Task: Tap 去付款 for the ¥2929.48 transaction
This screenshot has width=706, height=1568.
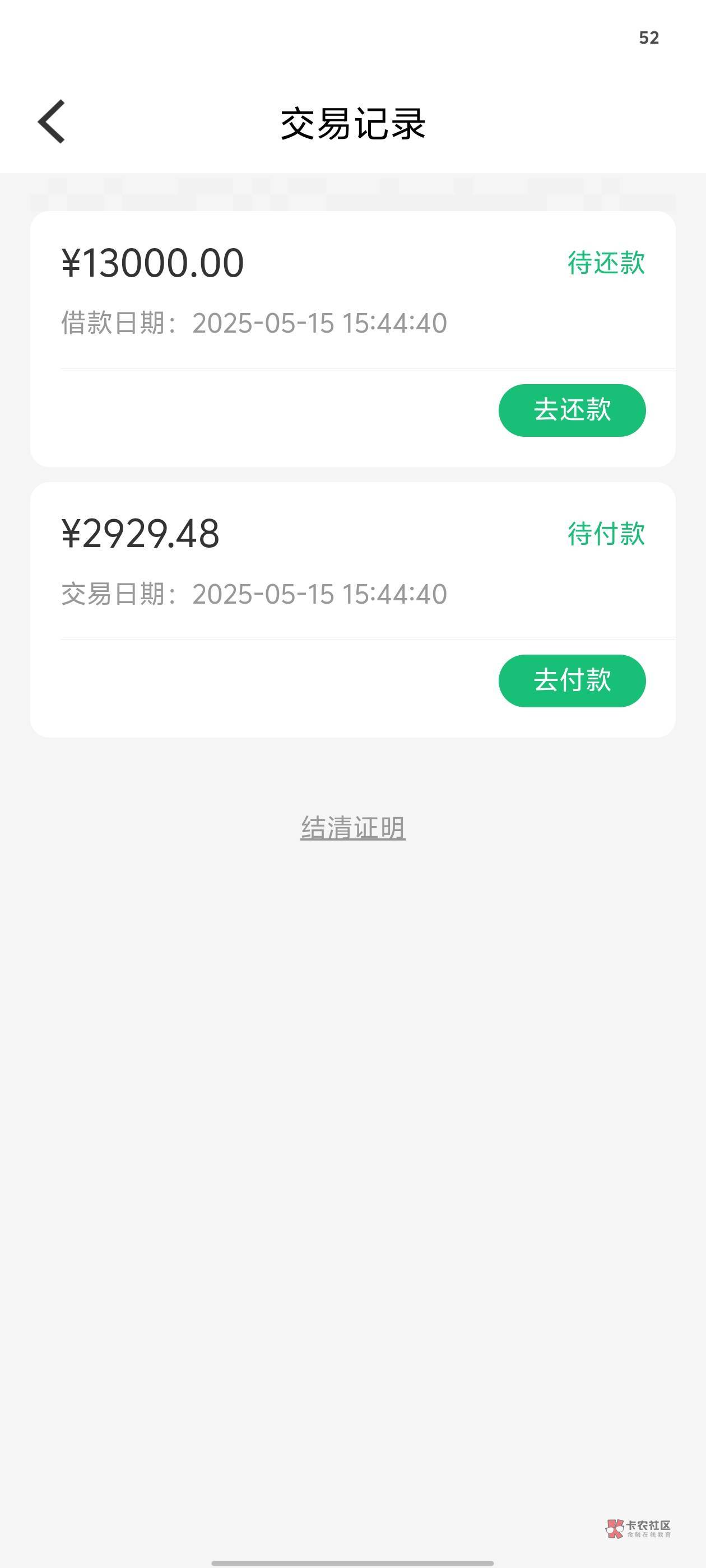Action: (572, 680)
